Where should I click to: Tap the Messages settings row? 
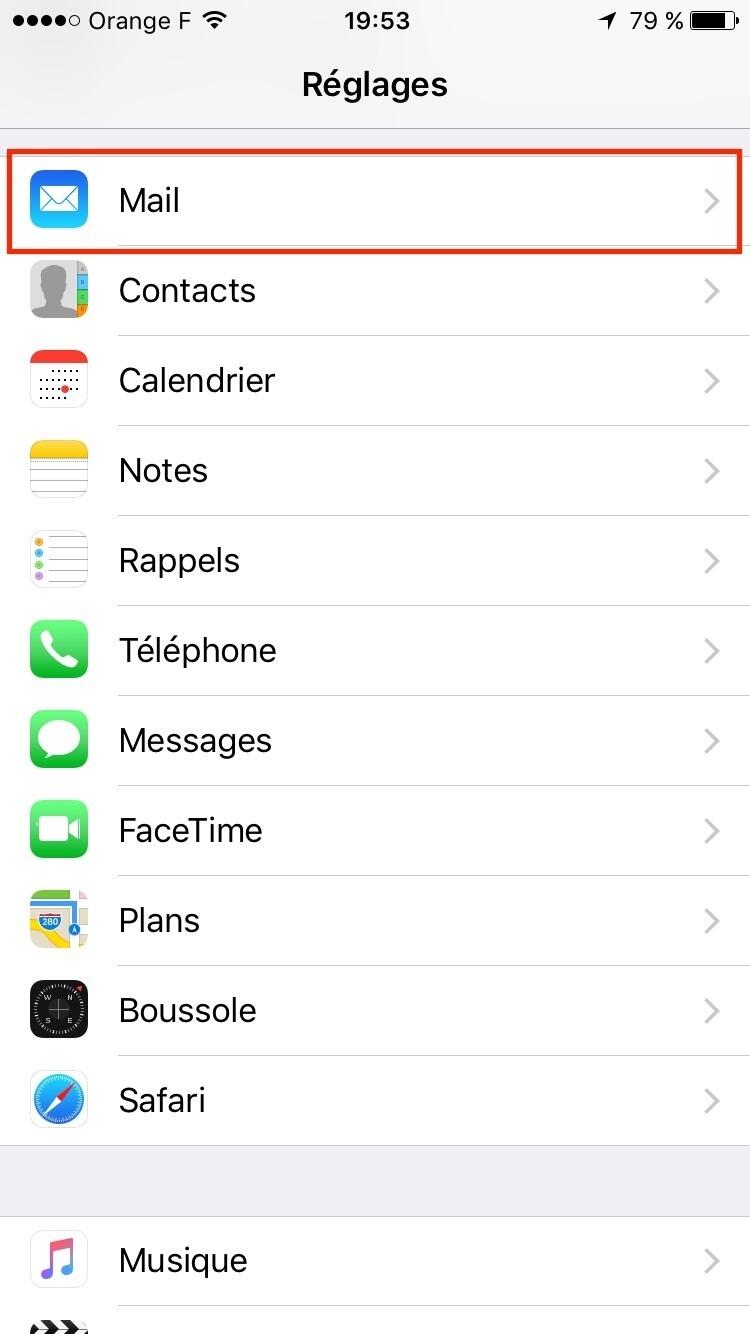375,741
